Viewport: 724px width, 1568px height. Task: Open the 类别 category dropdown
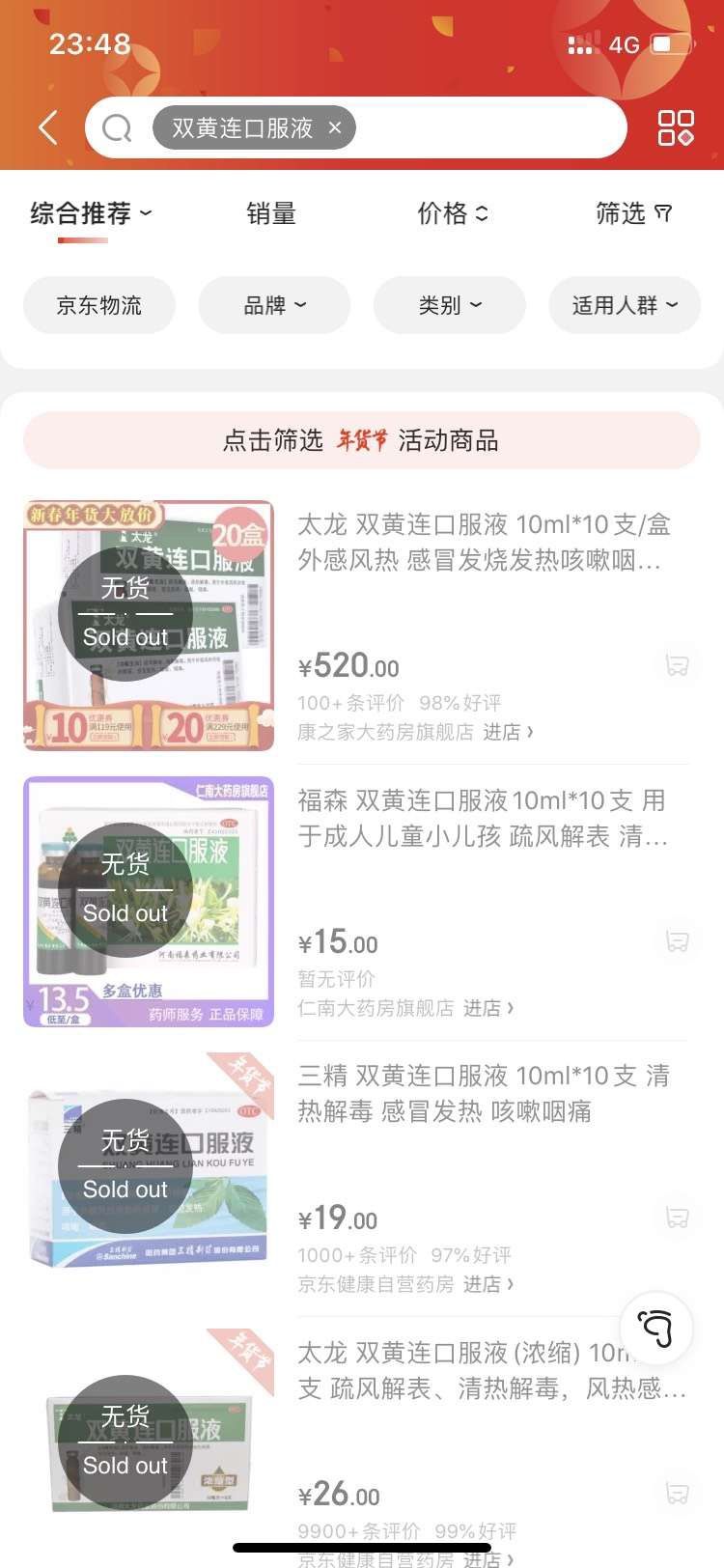click(449, 305)
